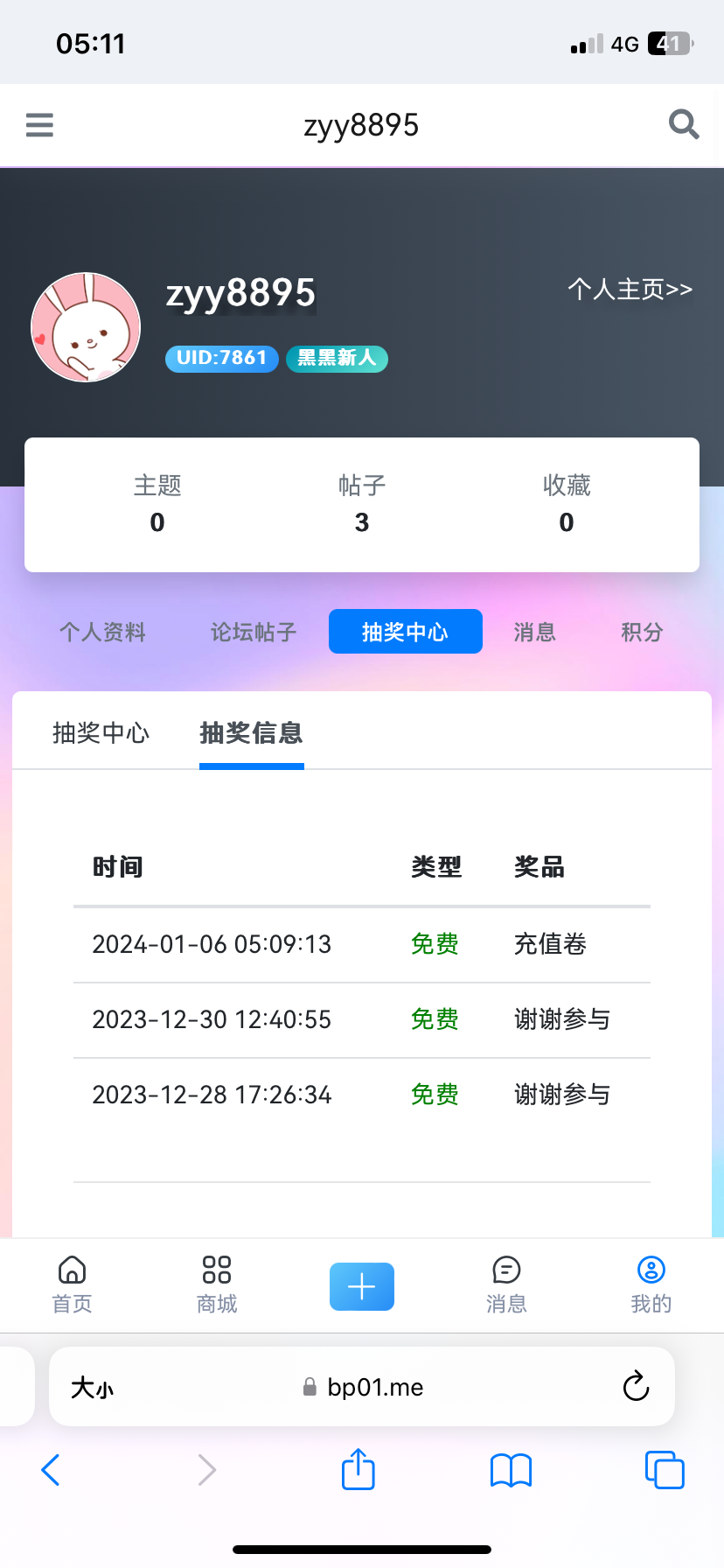This screenshot has width=724, height=1568.
Task: Switch to the 论坛帖子 tab
Action: 253,631
